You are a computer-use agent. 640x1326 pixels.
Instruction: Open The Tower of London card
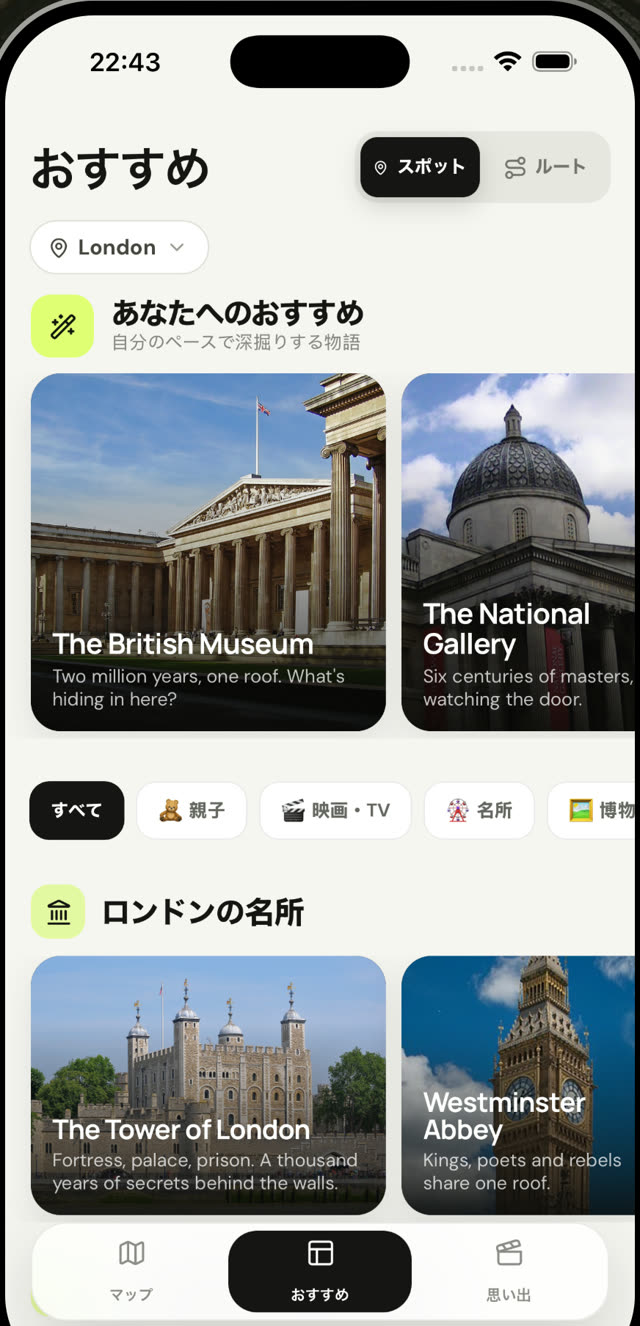tap(208, 1085)
